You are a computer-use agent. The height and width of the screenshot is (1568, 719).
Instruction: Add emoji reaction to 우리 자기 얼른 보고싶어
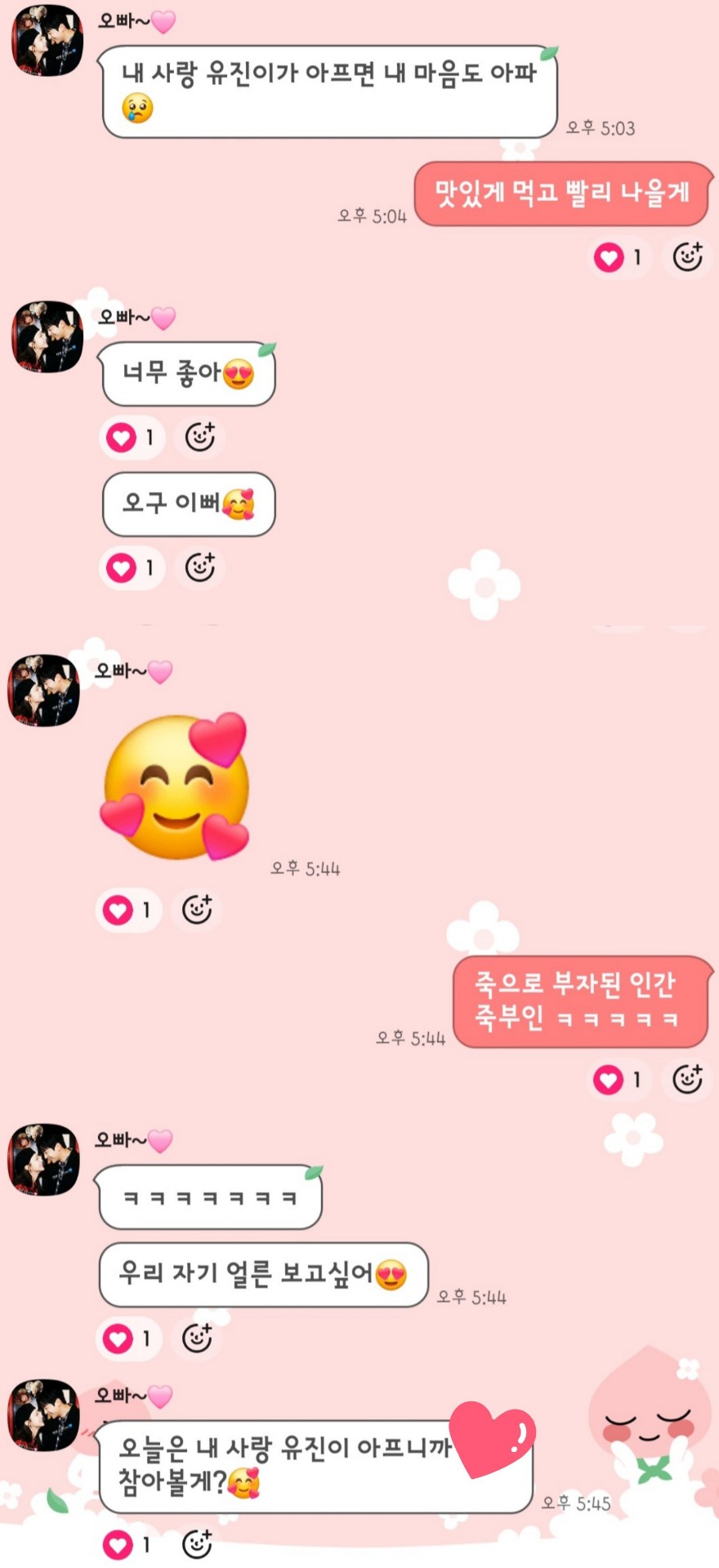[197, 1338]
